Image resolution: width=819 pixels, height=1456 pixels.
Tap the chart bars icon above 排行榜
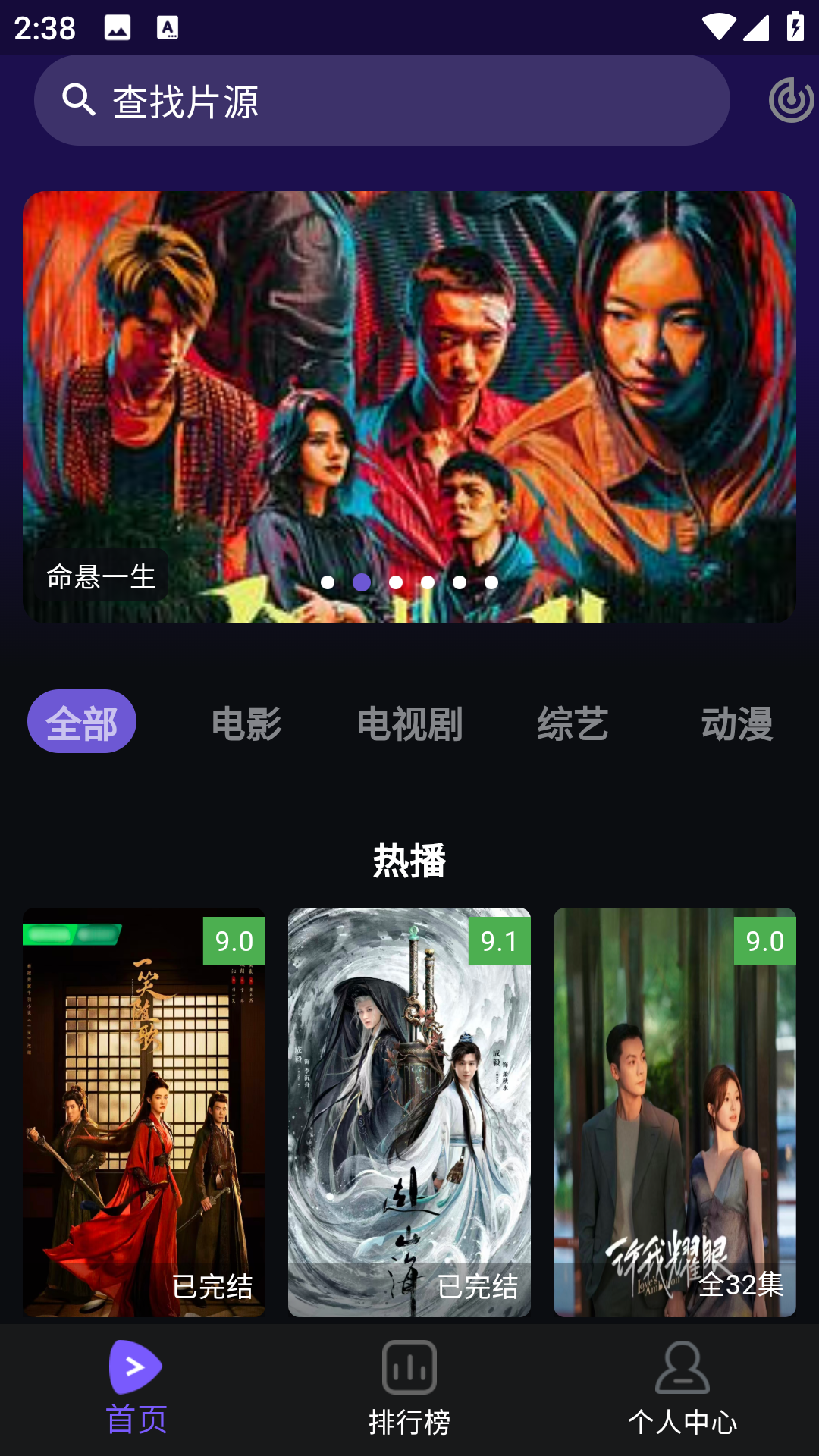point(409,1367)
